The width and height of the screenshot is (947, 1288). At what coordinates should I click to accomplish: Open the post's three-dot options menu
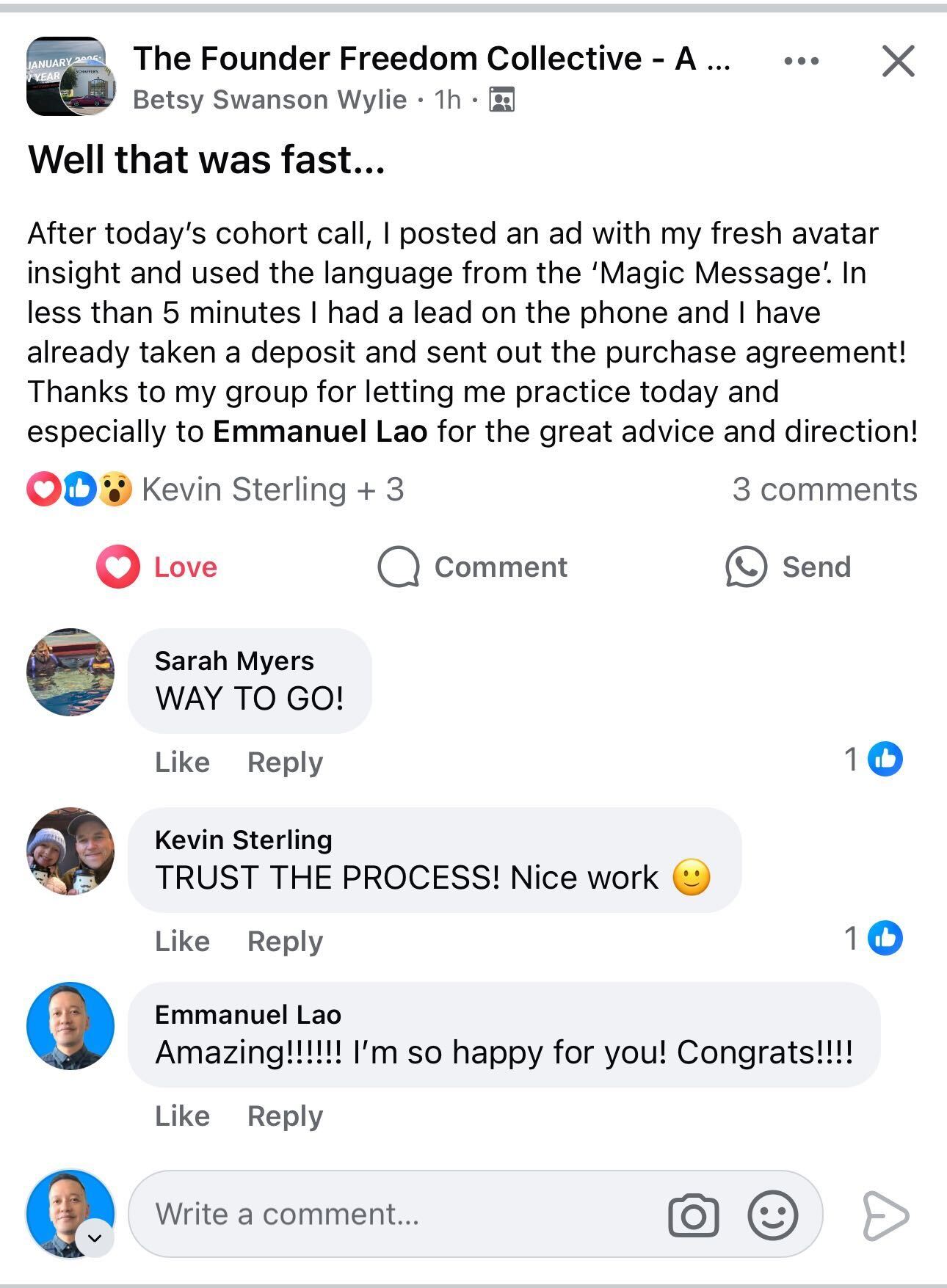pyautogui.click(x=801, y=61)
